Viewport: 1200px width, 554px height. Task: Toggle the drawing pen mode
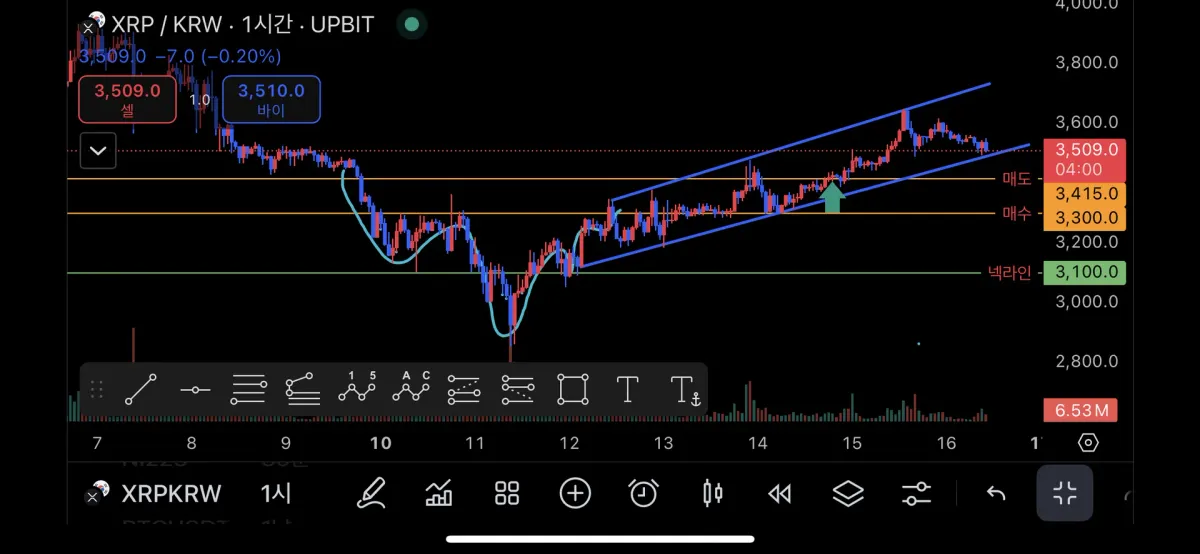(371, 493)
